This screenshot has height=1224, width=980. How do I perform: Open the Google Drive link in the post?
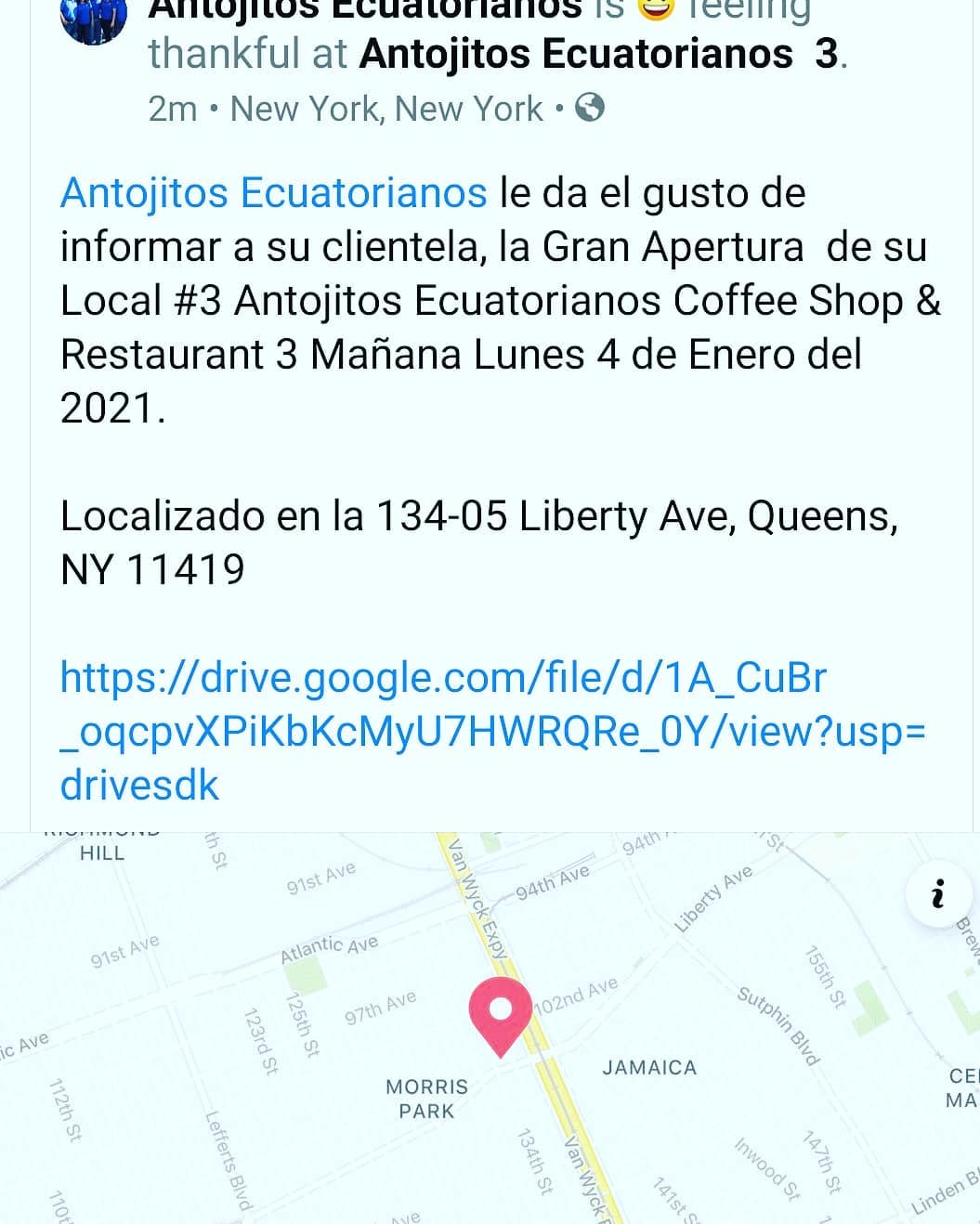pos(491,731)
